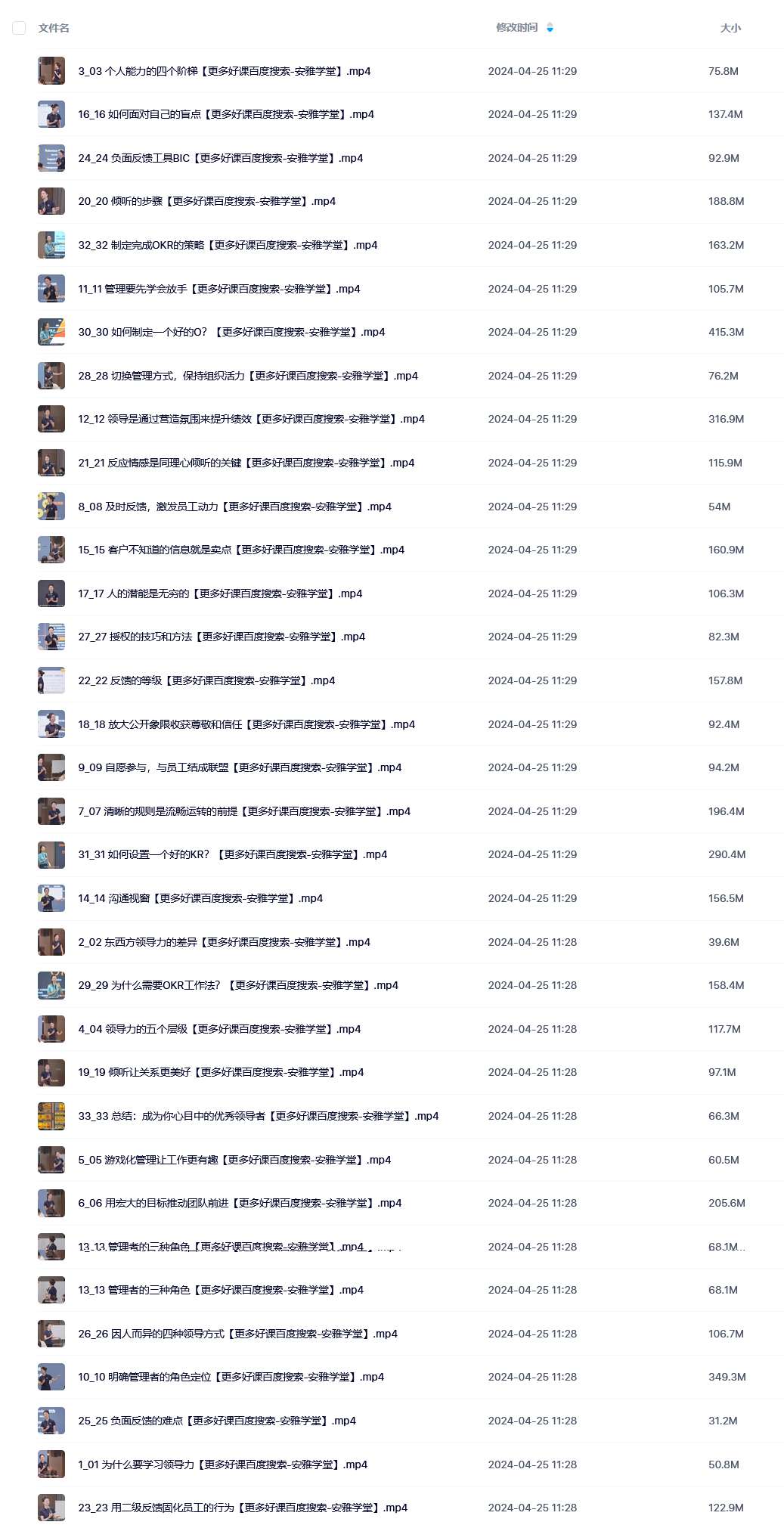Screen dimensions: 784x1528
Task: Open 22_22 反馈的等级 file
Action: 206,680
